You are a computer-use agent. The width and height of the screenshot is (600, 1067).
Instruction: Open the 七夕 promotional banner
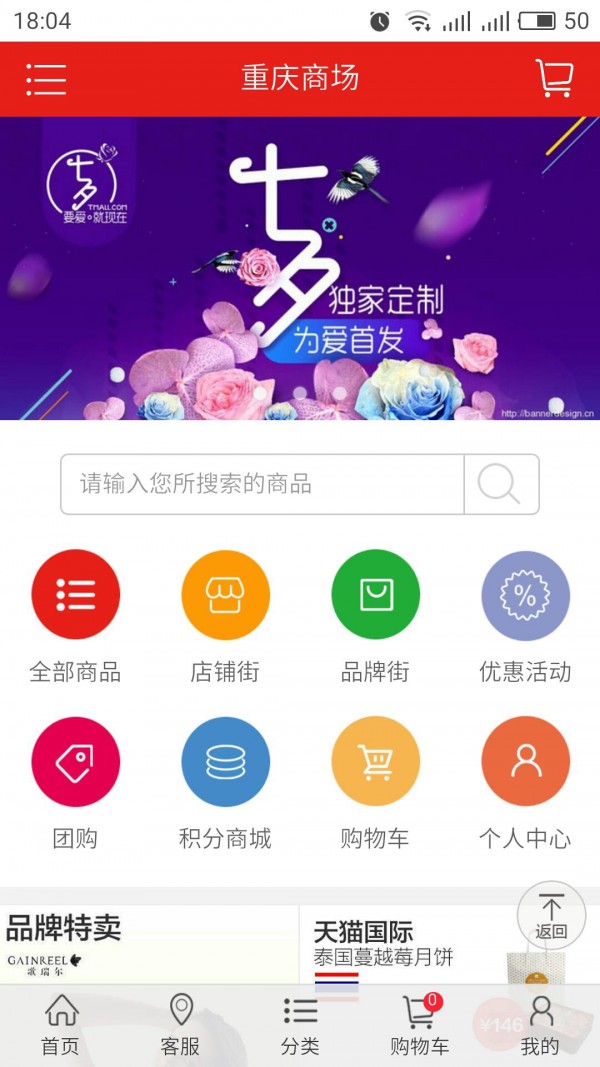point(300,268)
